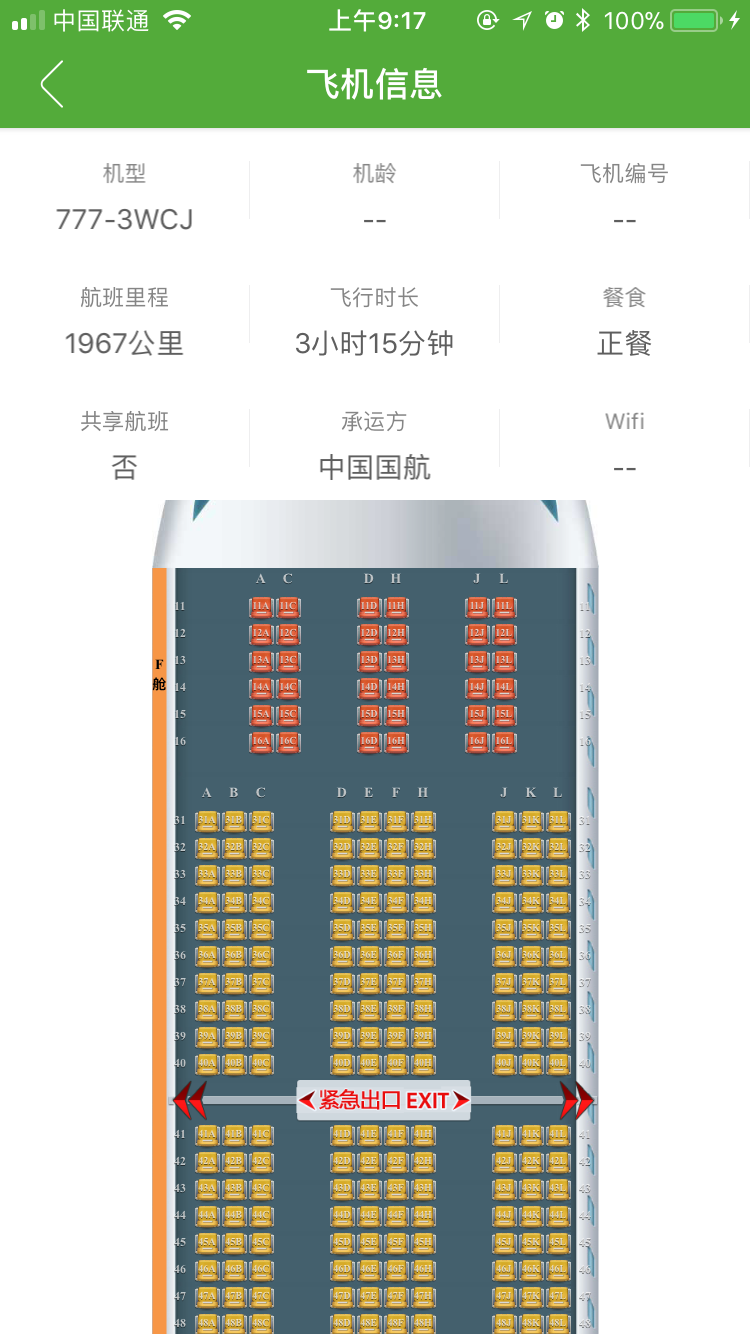Select aisle seat 38H
The width and height of the screenshot is (750, 1334).
(421, 1008)
